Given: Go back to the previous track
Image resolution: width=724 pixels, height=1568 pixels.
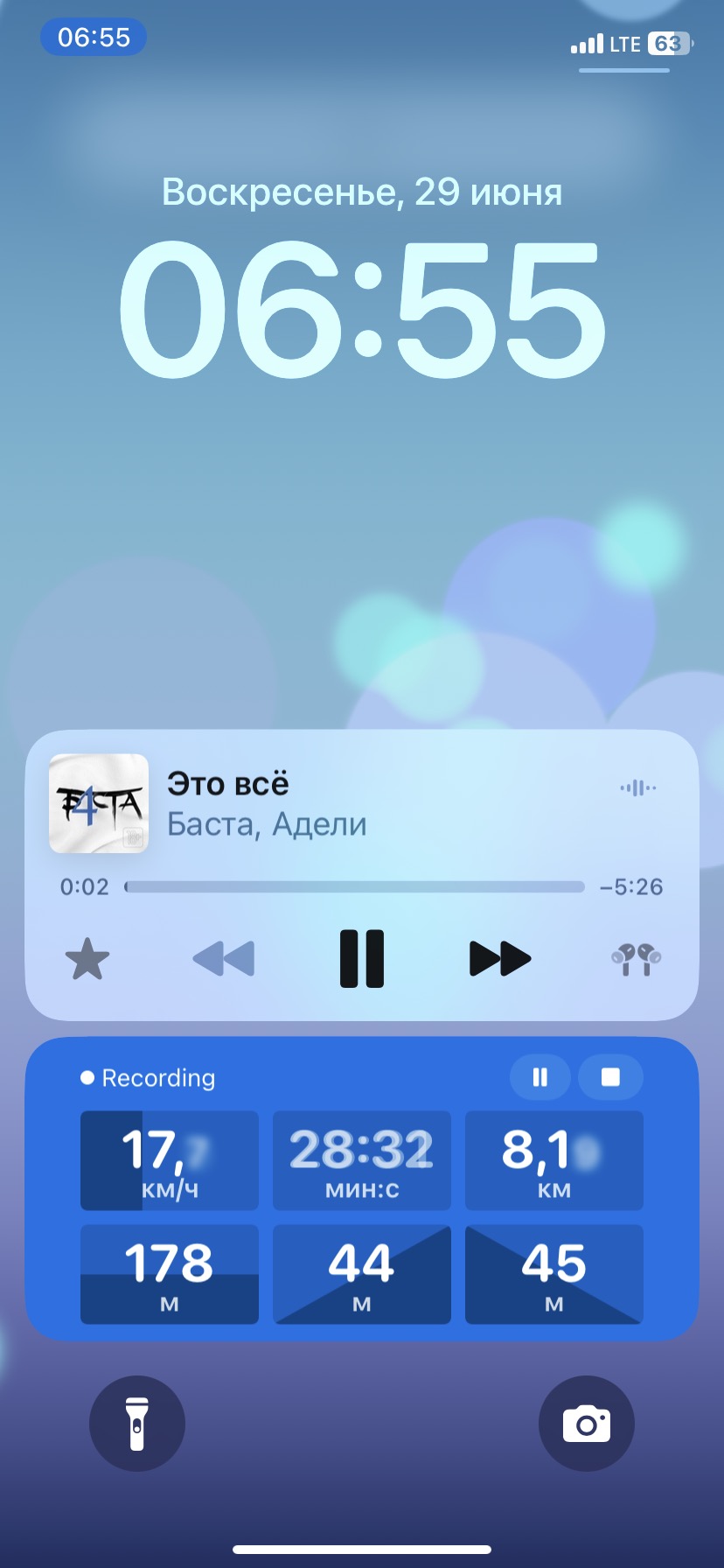Looking at the screenshot, I should coord(224,958).
